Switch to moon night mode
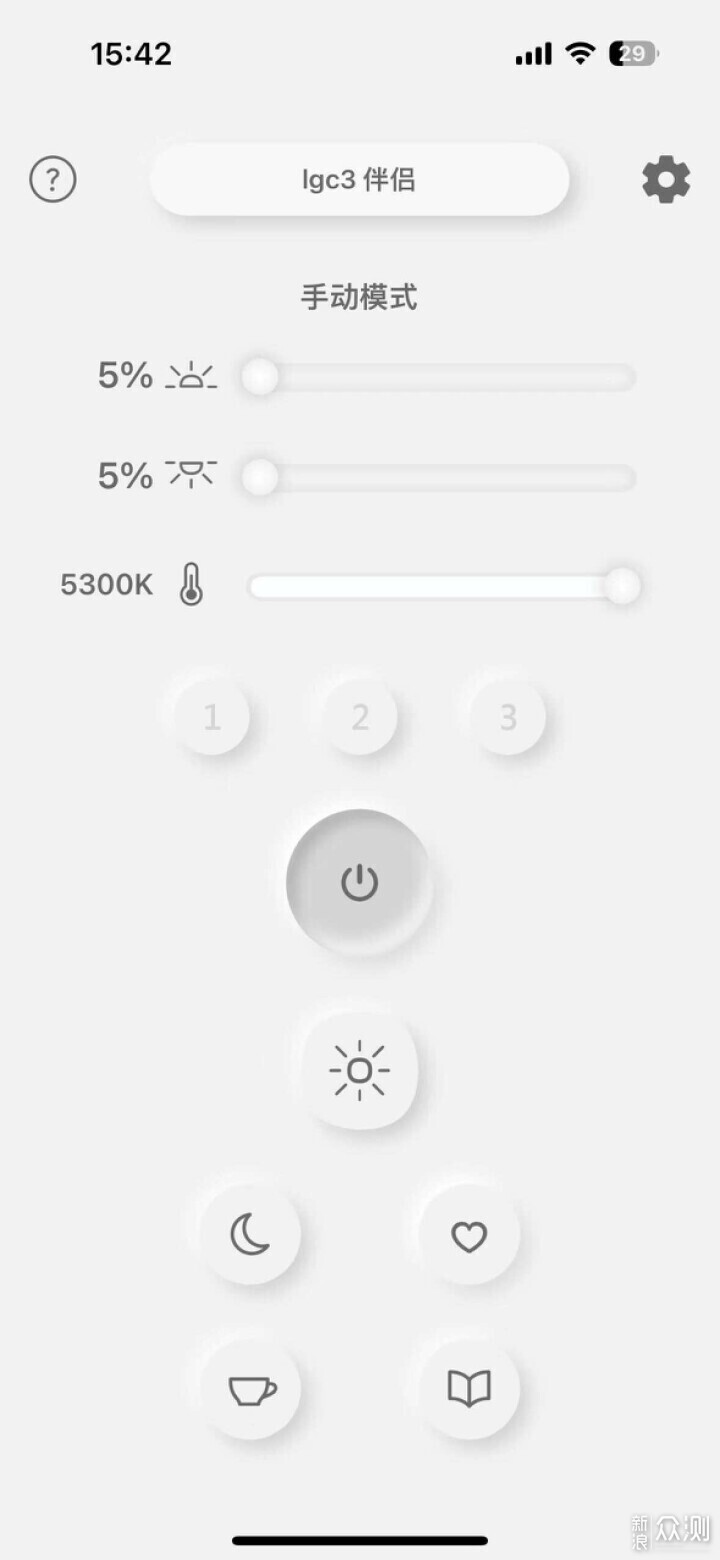 pos(250,1235)
